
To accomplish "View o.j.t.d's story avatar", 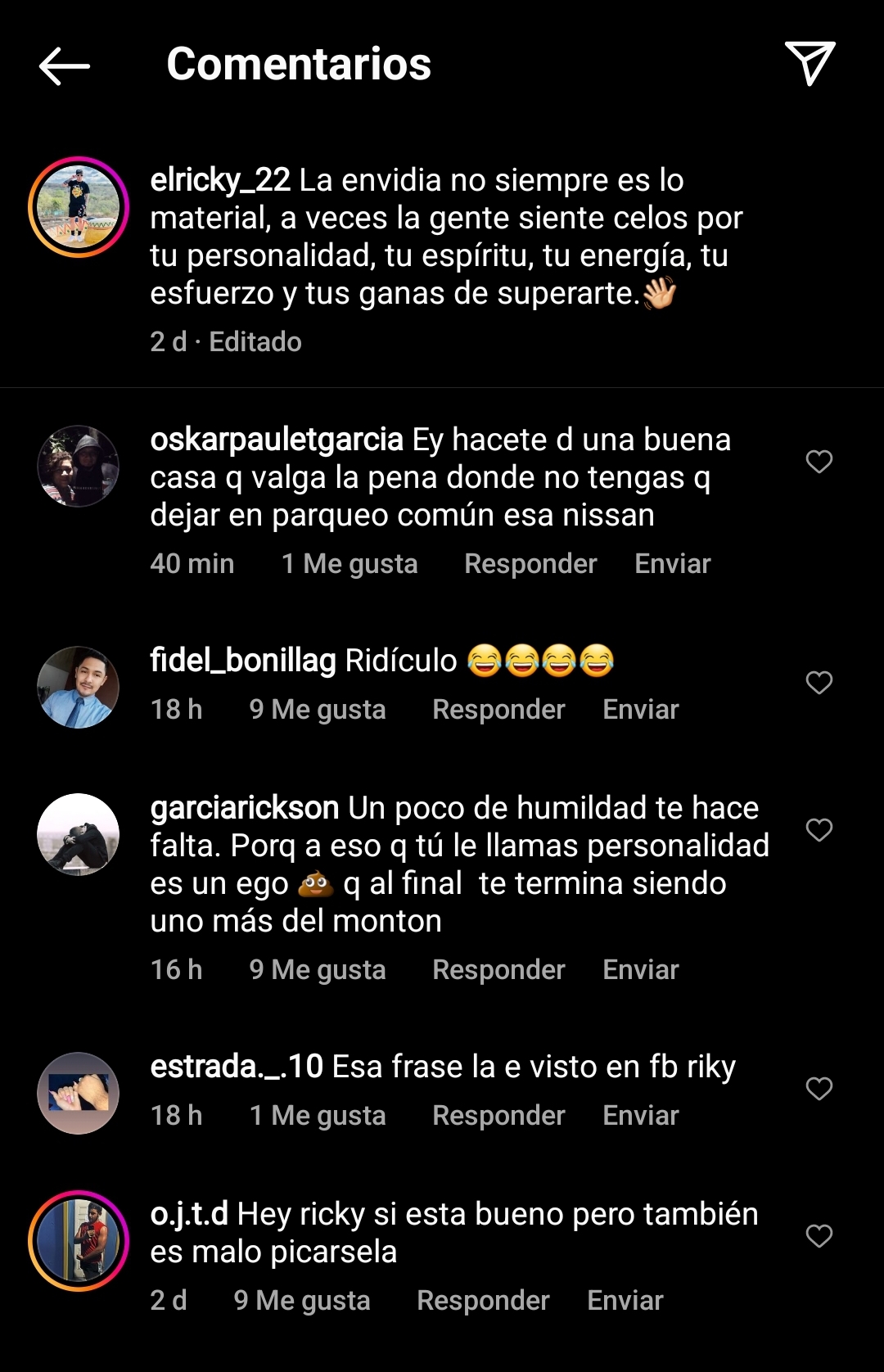I will click(79, 1241).
